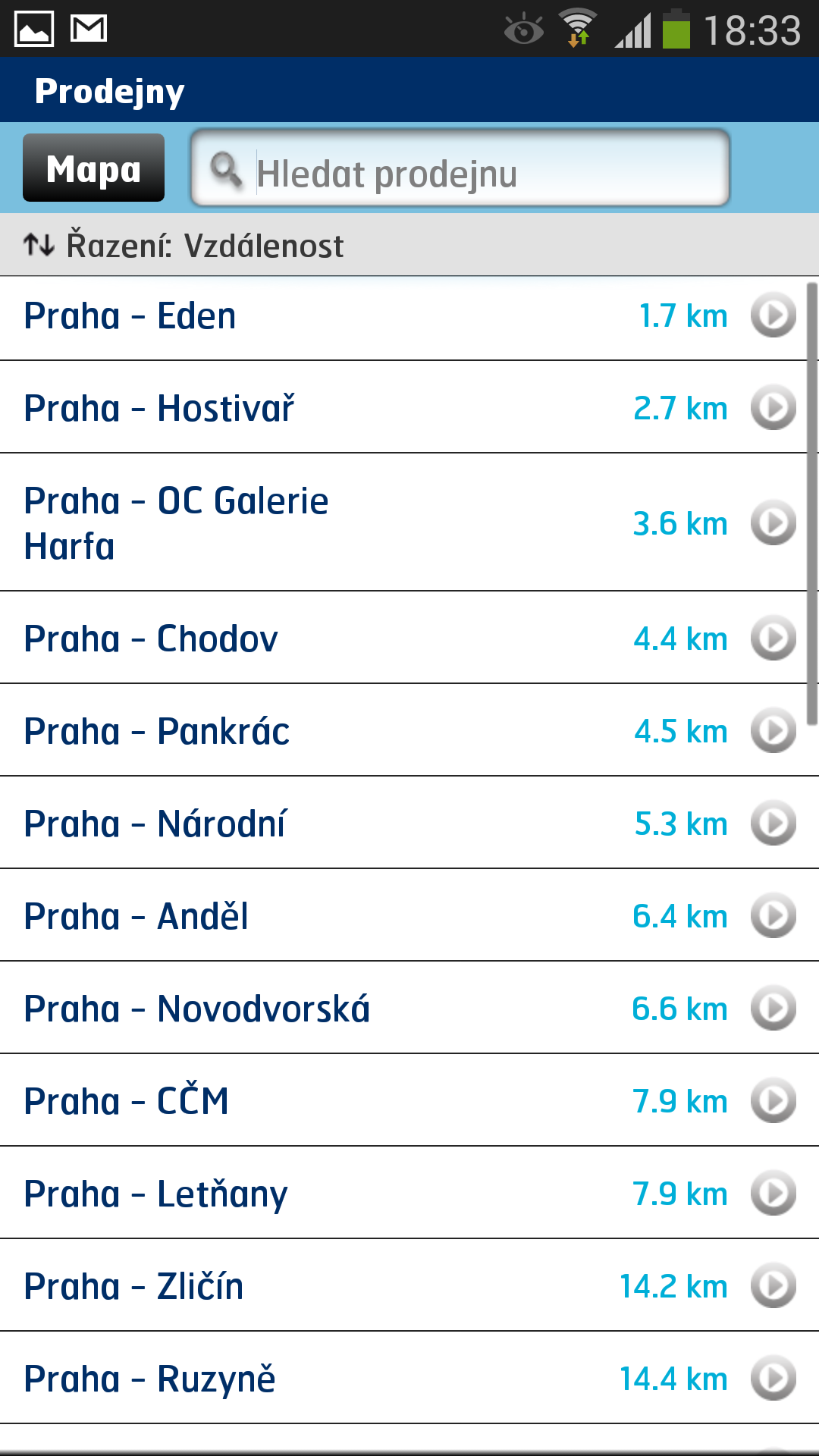The width and height of the screenshot is (819, 1456).
Task: Select Praha - Národní from the list
Action: (x=409, y=823)
